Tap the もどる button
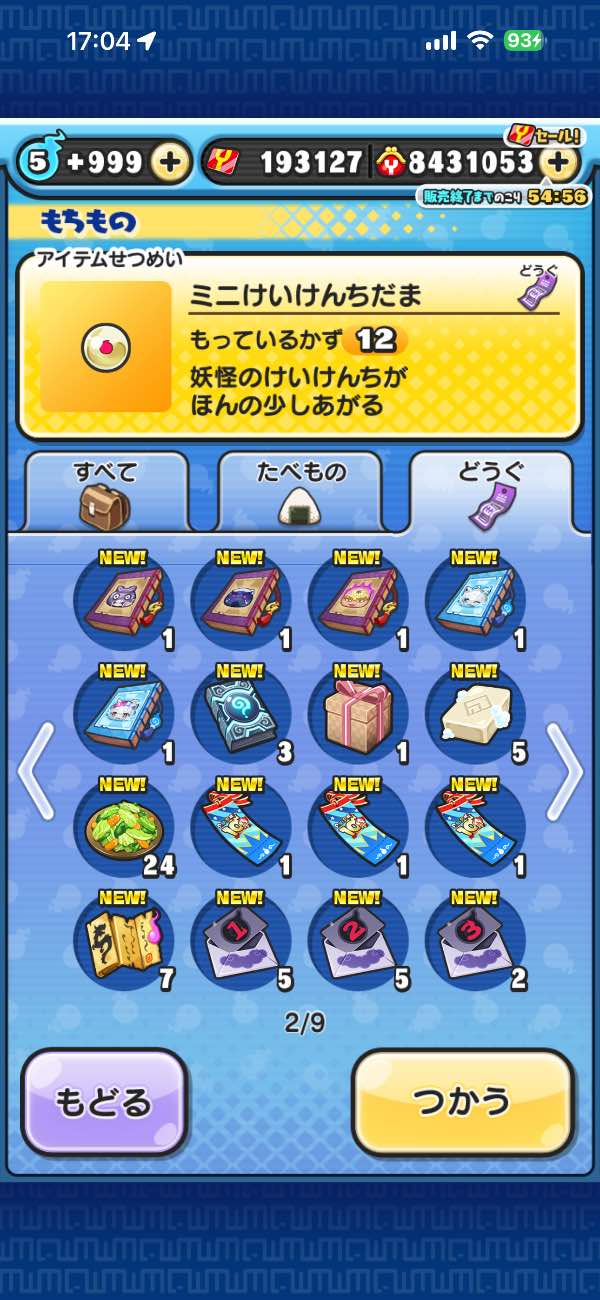 click(x=104, y=1102)
